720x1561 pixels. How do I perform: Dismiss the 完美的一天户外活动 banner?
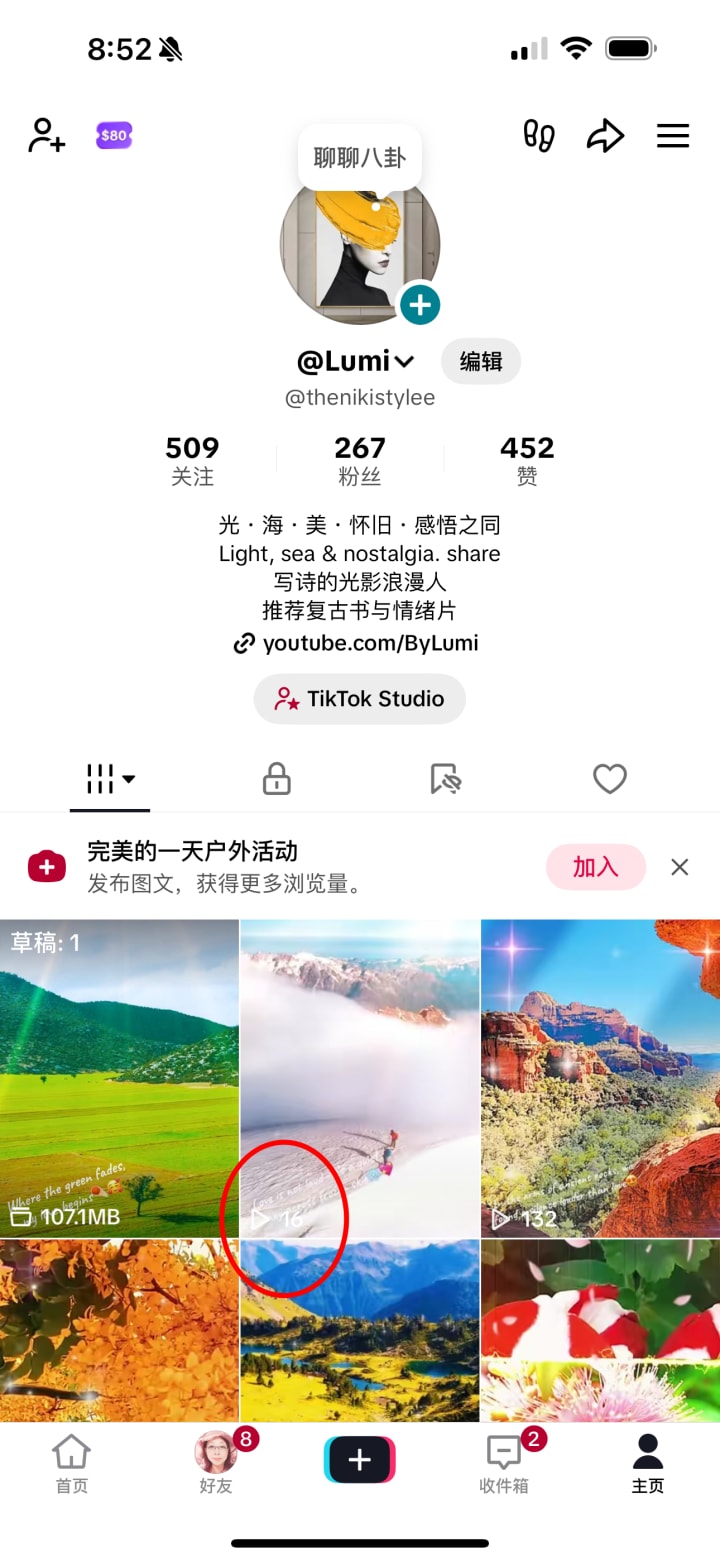click(x=680, y=867)
